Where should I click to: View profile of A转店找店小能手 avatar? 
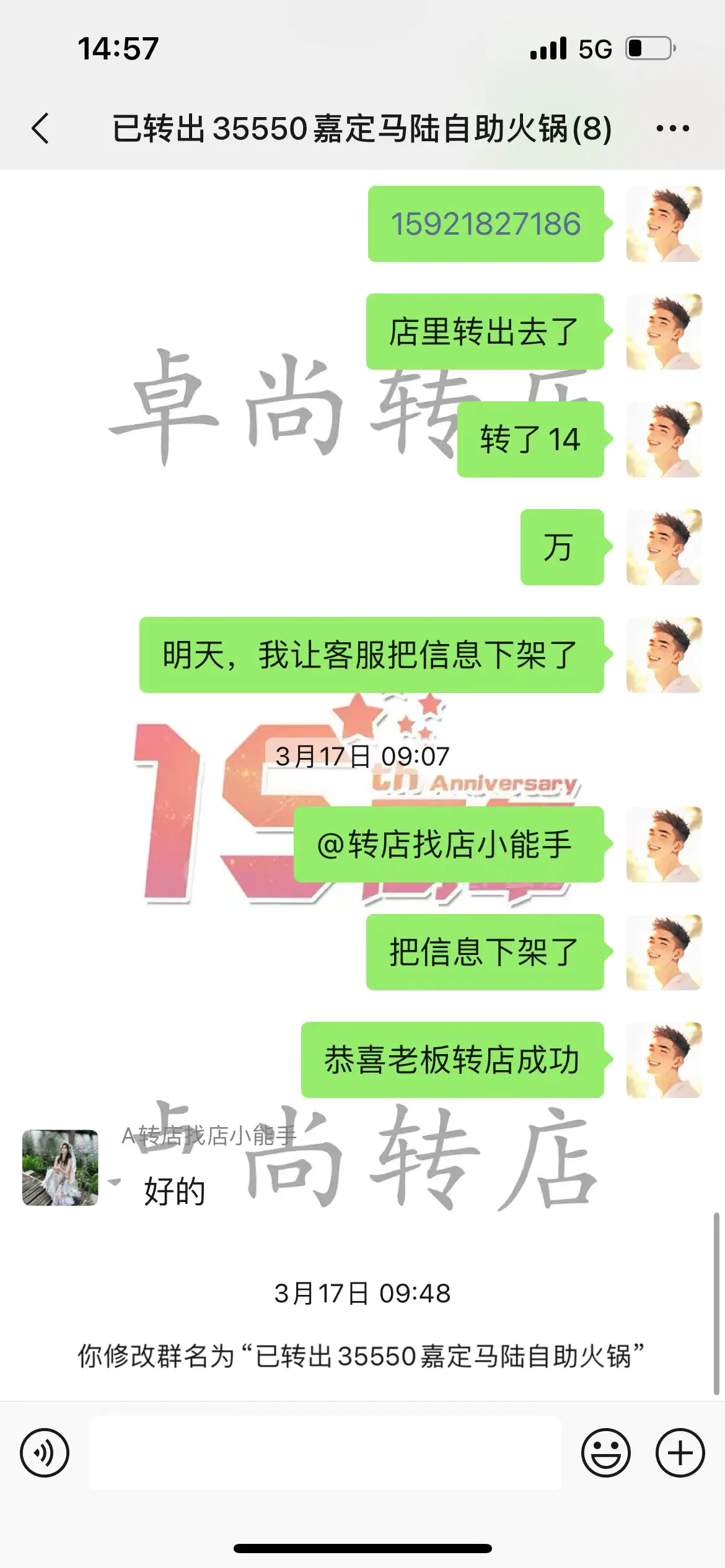[60, 1167]
